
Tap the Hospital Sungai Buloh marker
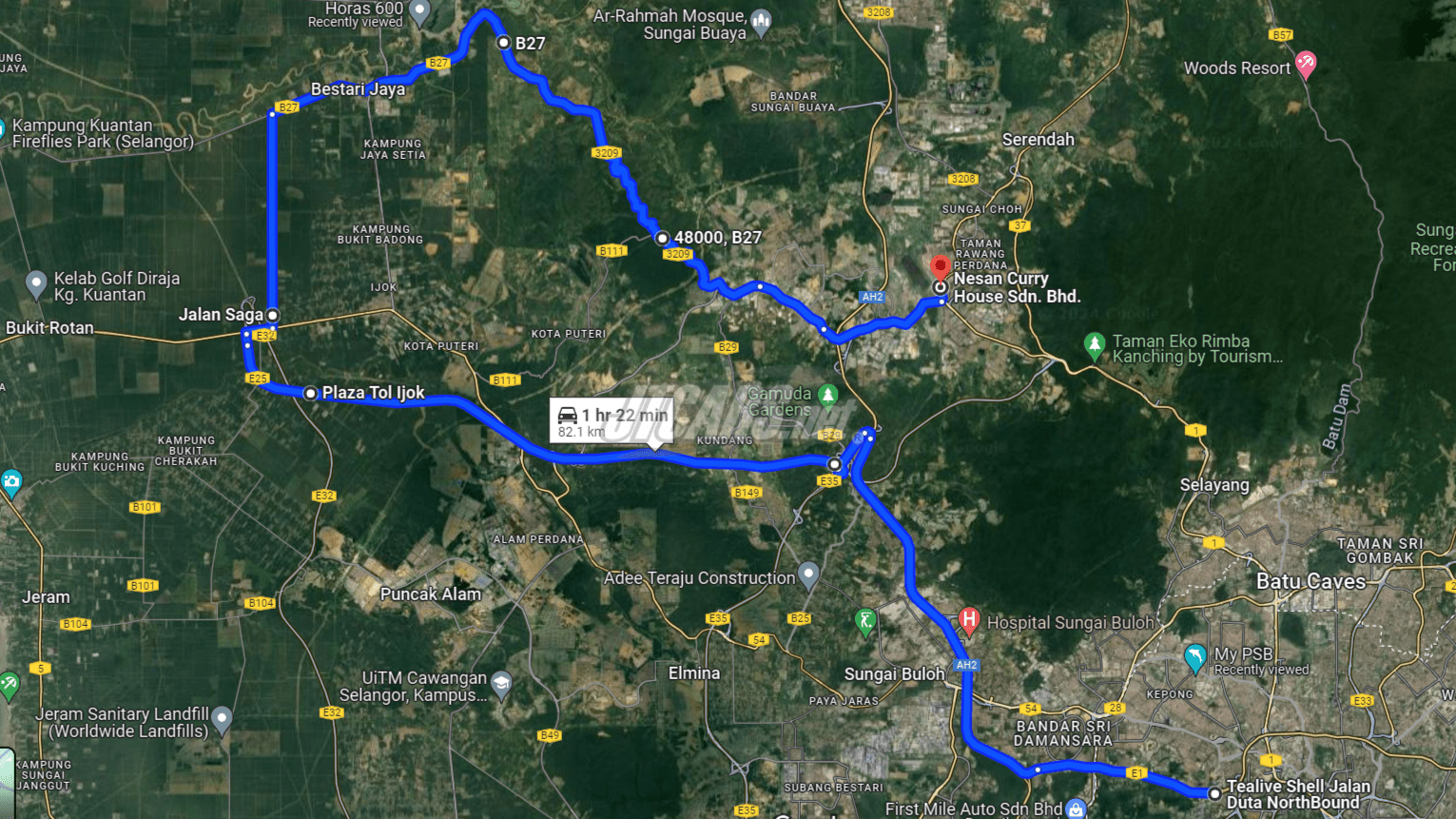[968, 620]
